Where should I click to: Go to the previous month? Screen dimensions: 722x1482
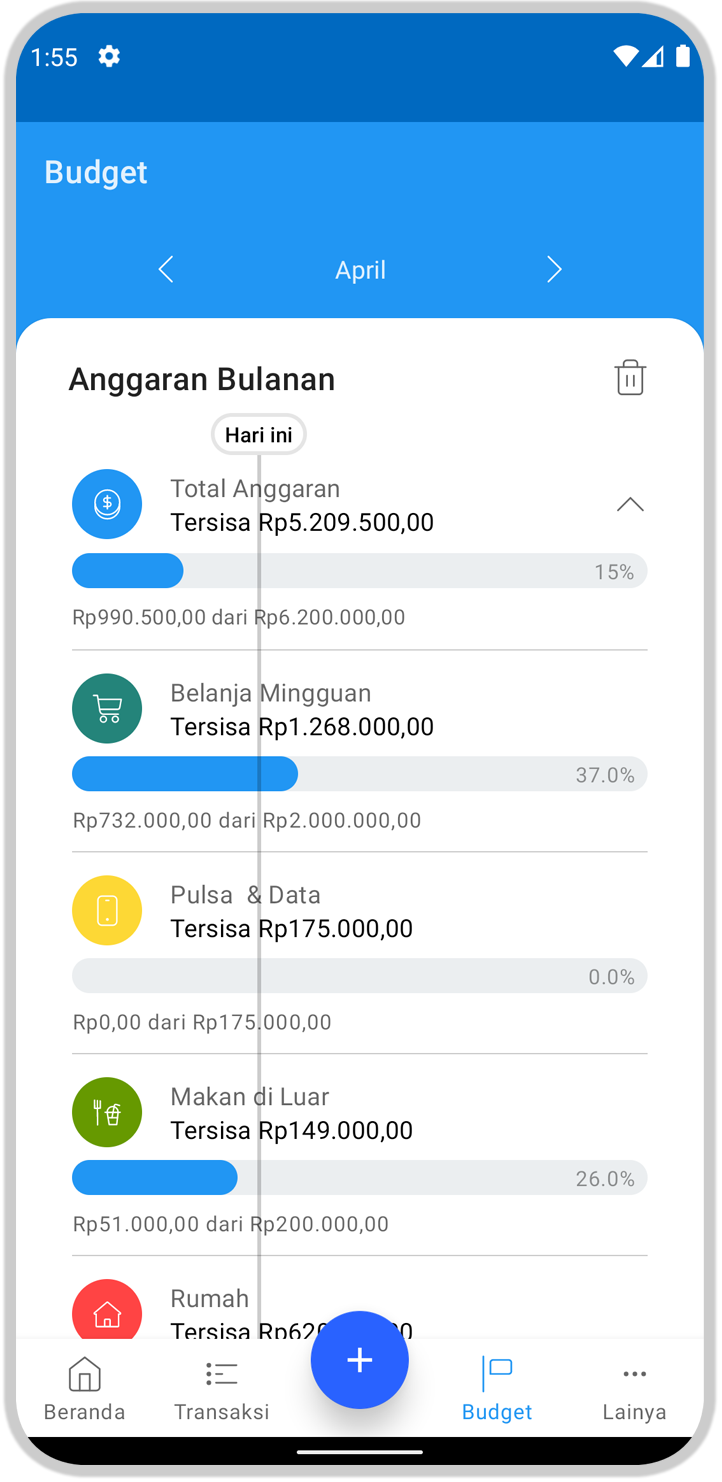[166, 270]
